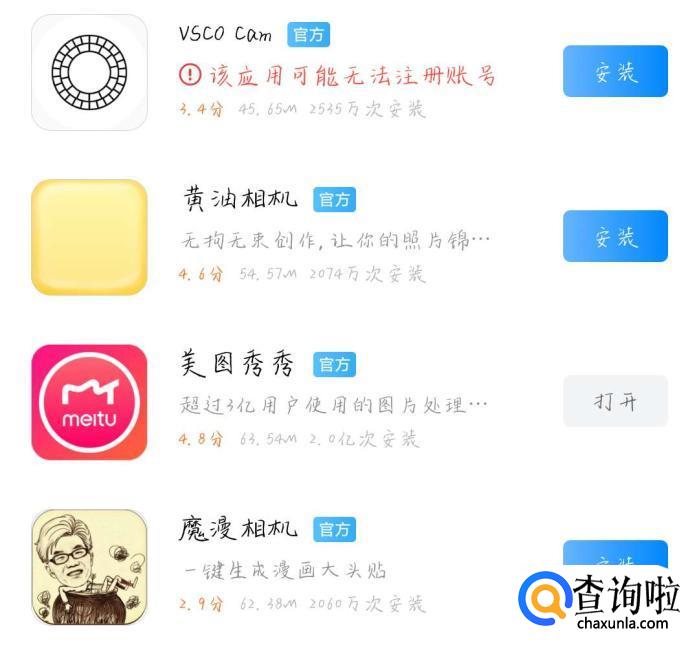Open 美图秀秀 app listing

(x=89, y=402)
